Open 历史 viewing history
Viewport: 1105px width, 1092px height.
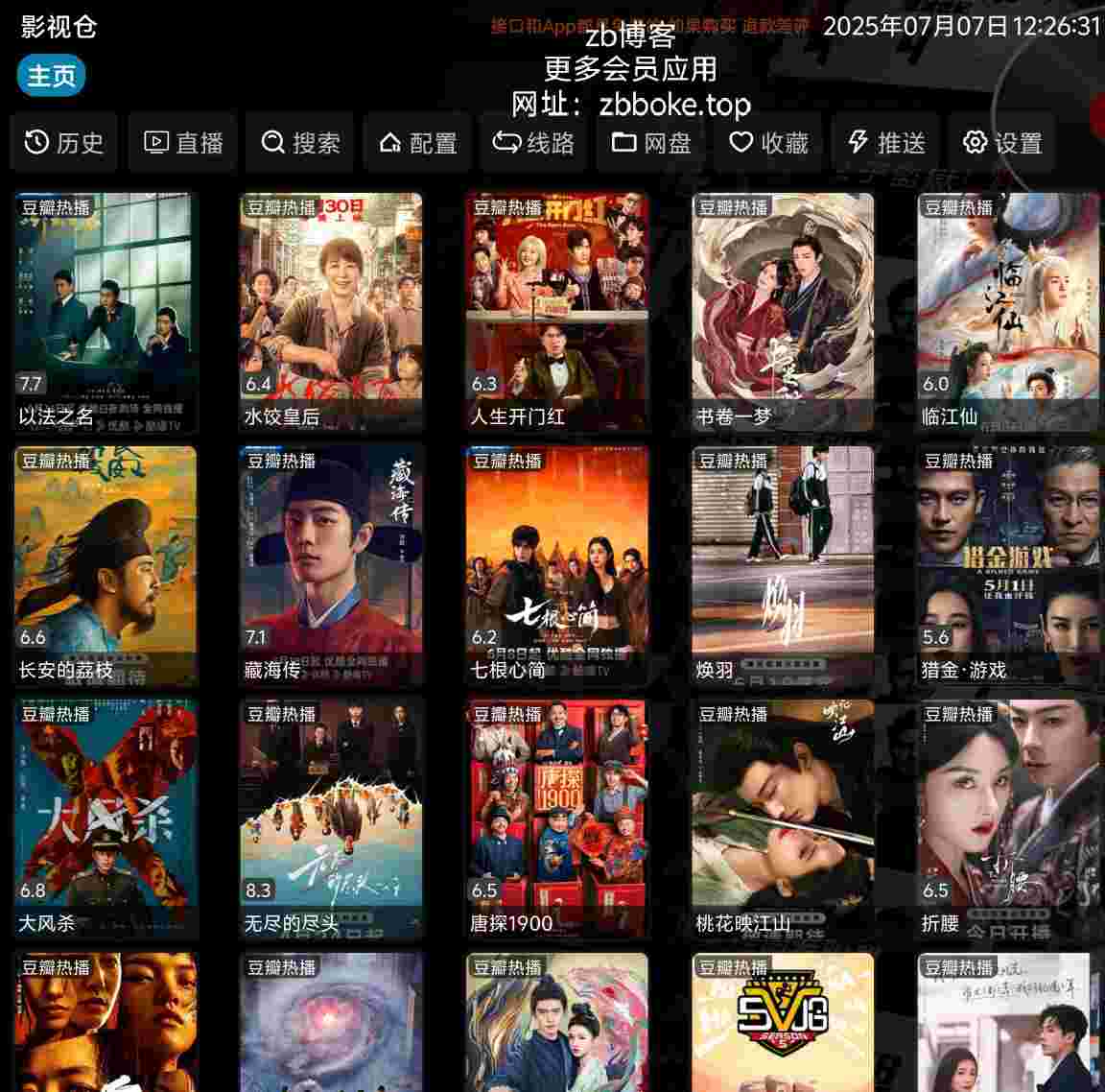point(64,143)
